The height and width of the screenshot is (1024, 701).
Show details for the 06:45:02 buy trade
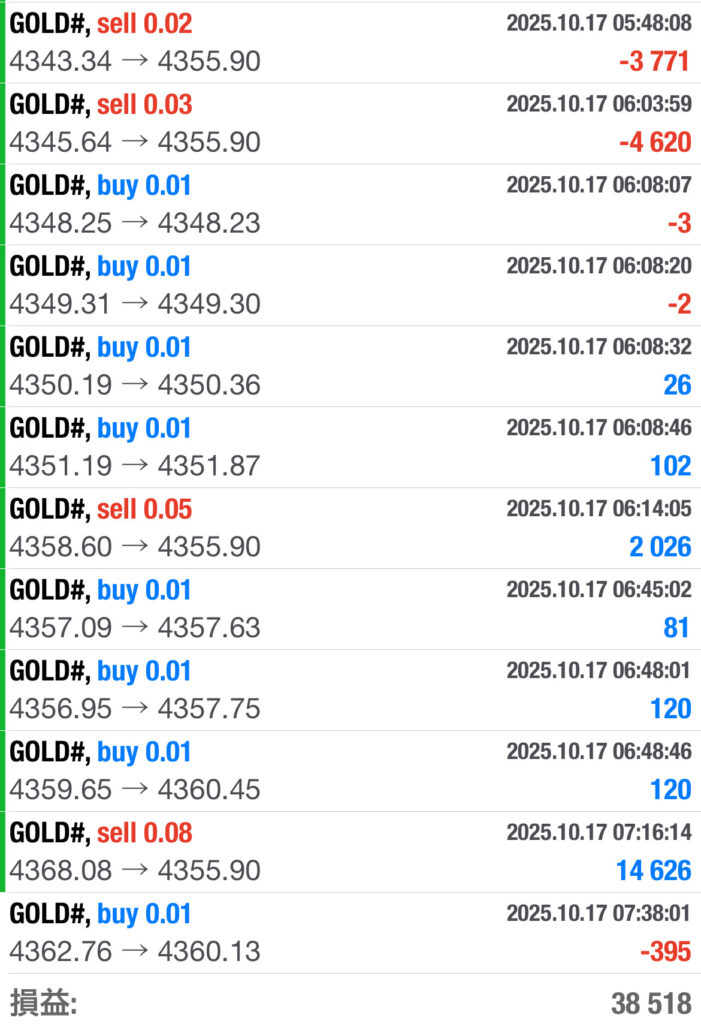350,609
